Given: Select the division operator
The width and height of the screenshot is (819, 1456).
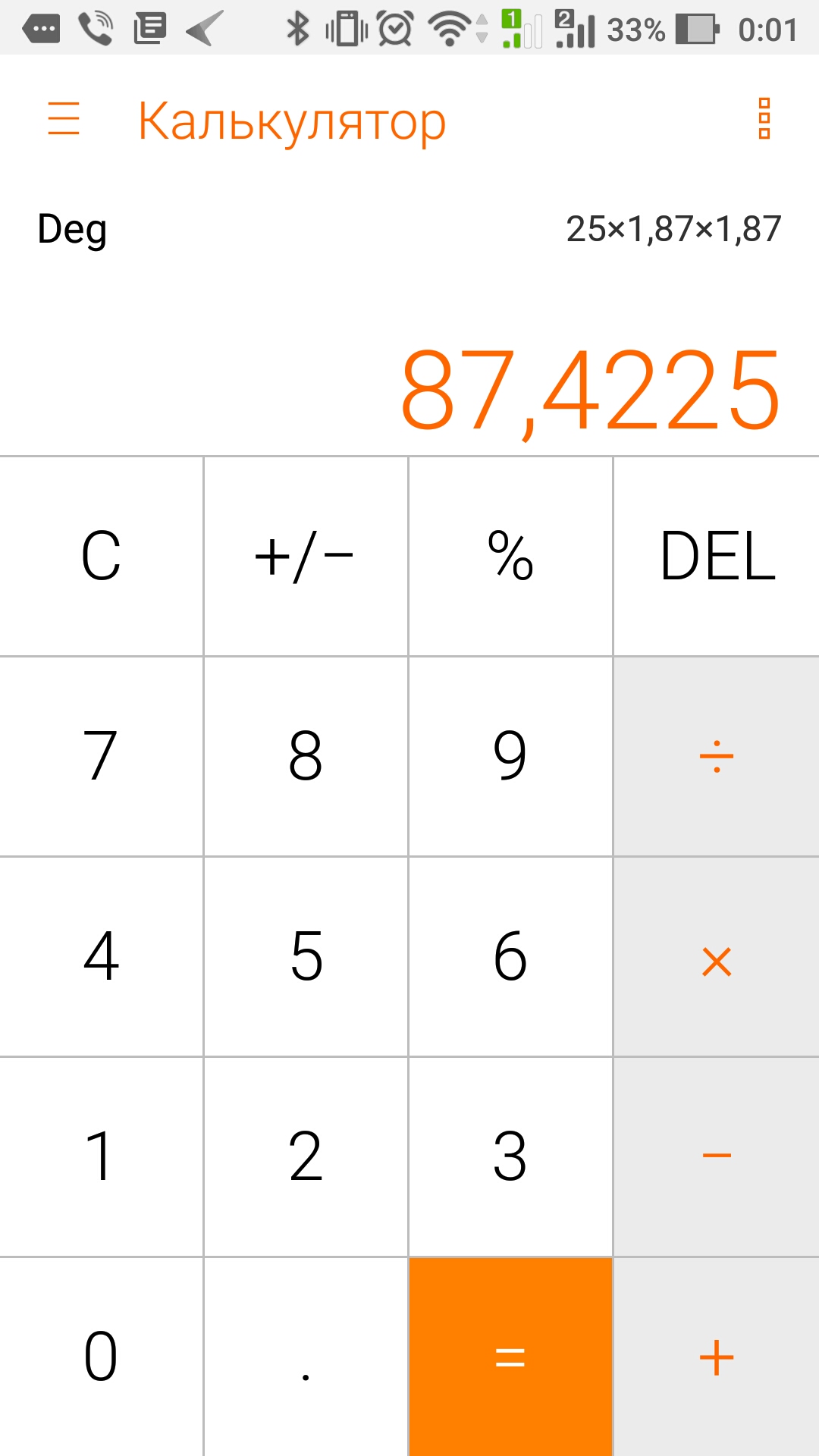Looking at the screenshot, I should [717, 756].
